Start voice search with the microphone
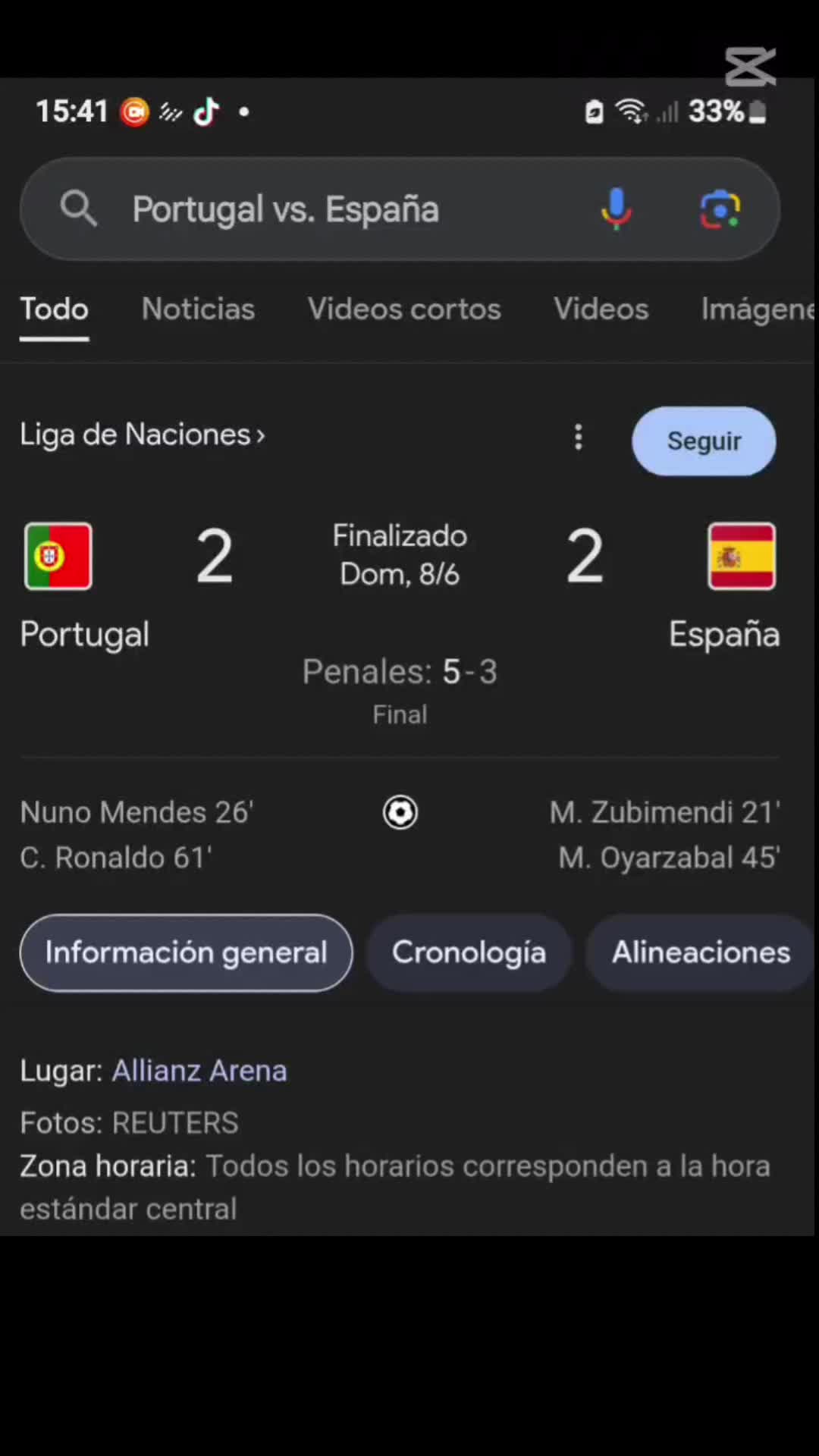The image size is (819, 1456). [617, 209]
